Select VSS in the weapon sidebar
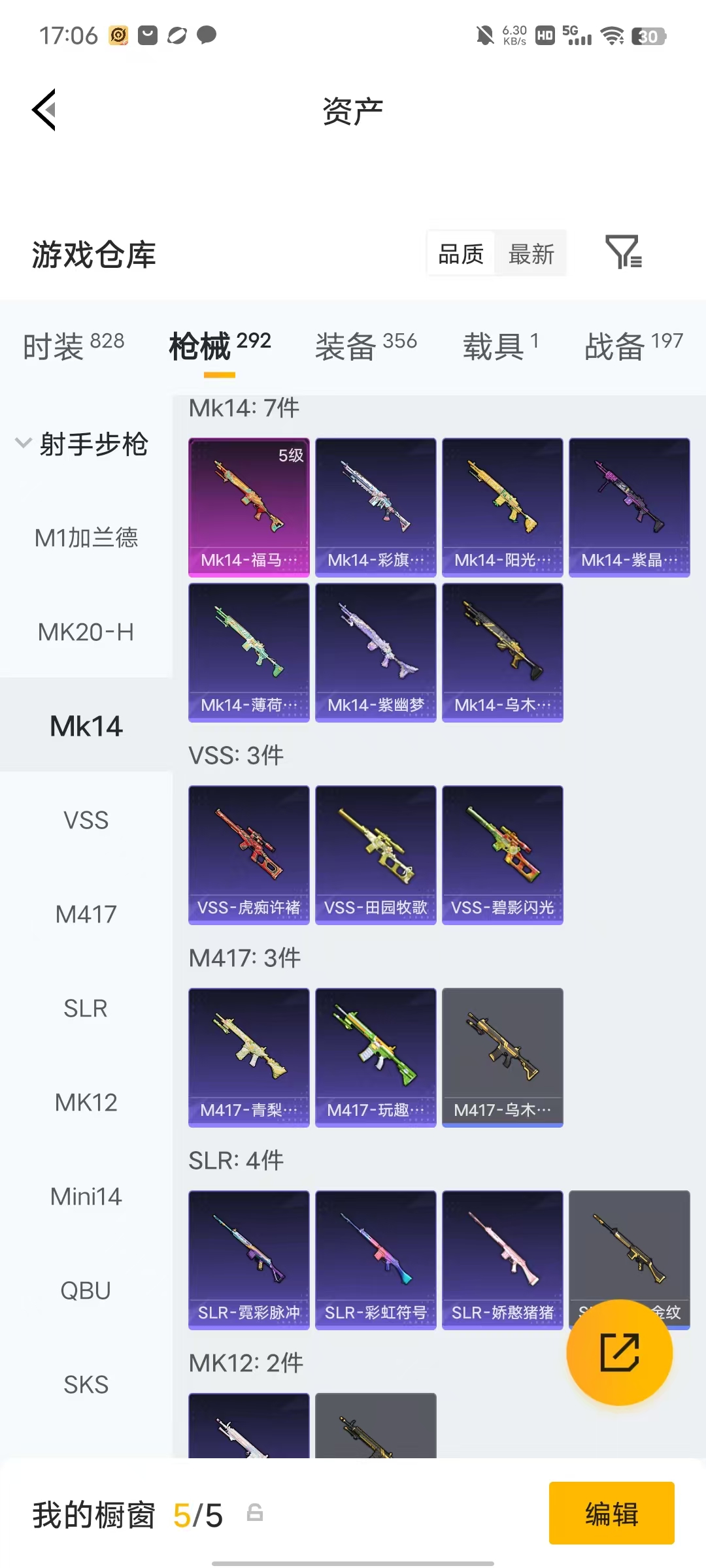 pos(86,820)
